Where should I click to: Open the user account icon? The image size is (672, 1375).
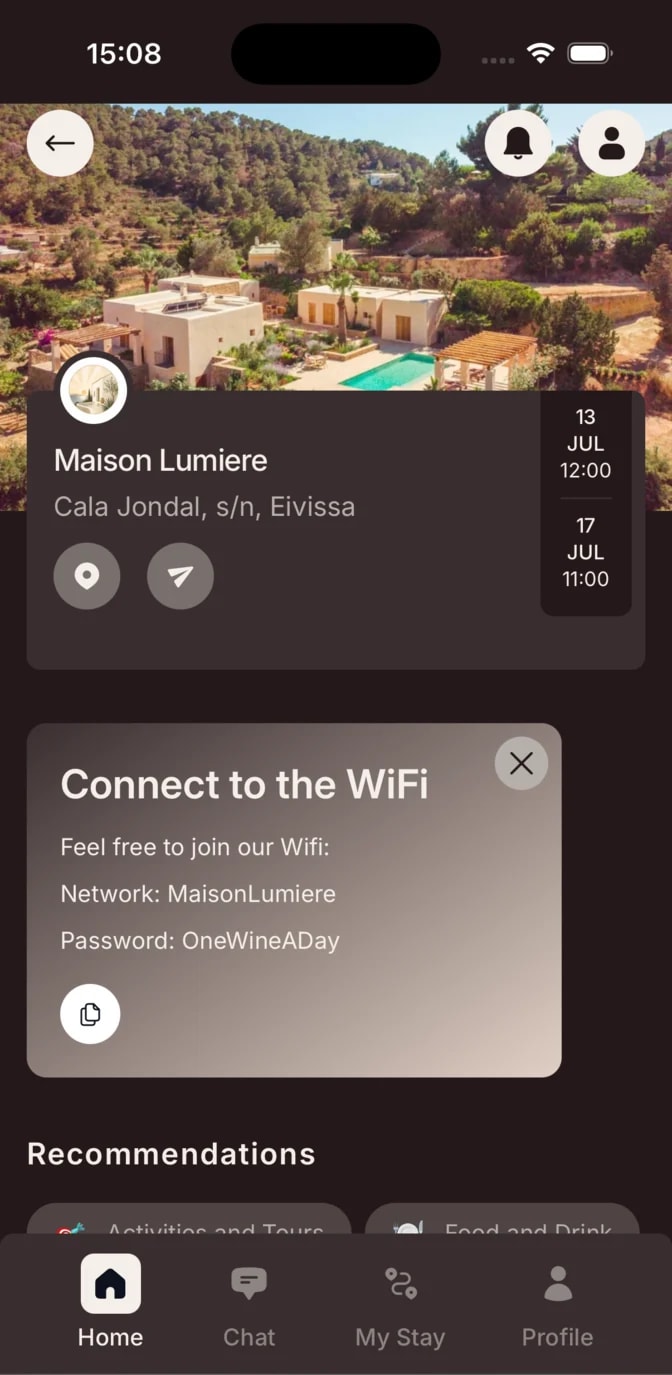612,143
